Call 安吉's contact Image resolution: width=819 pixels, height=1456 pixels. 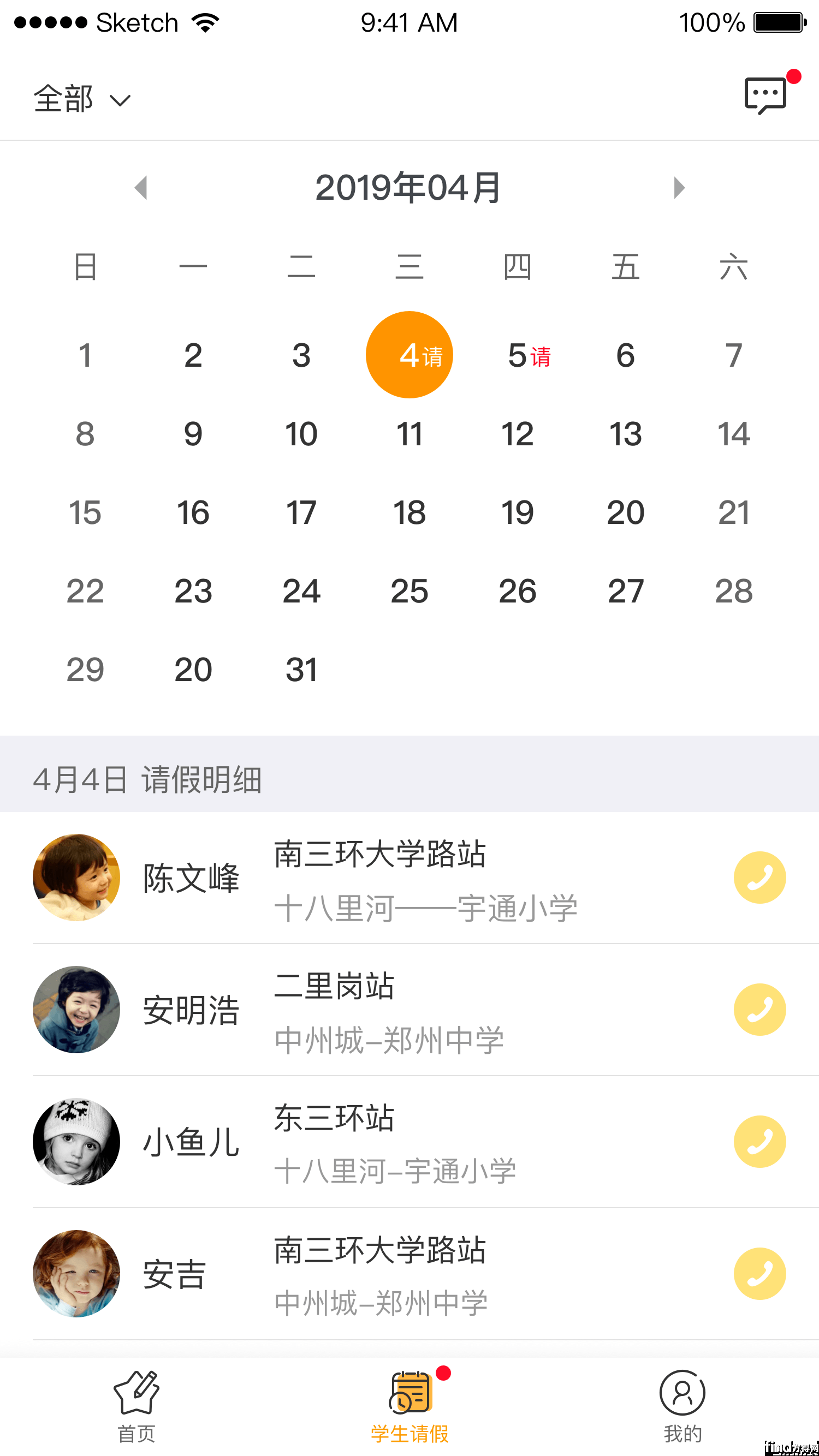tap(759, 1274)
